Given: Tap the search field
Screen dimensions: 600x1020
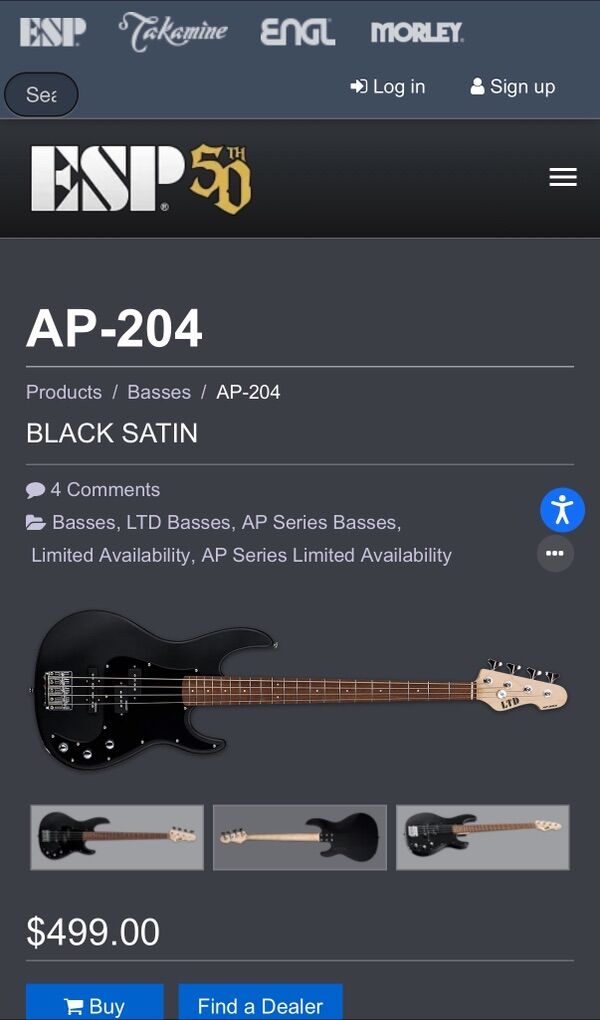Looking at the screenshot, I should coord(41,95).
